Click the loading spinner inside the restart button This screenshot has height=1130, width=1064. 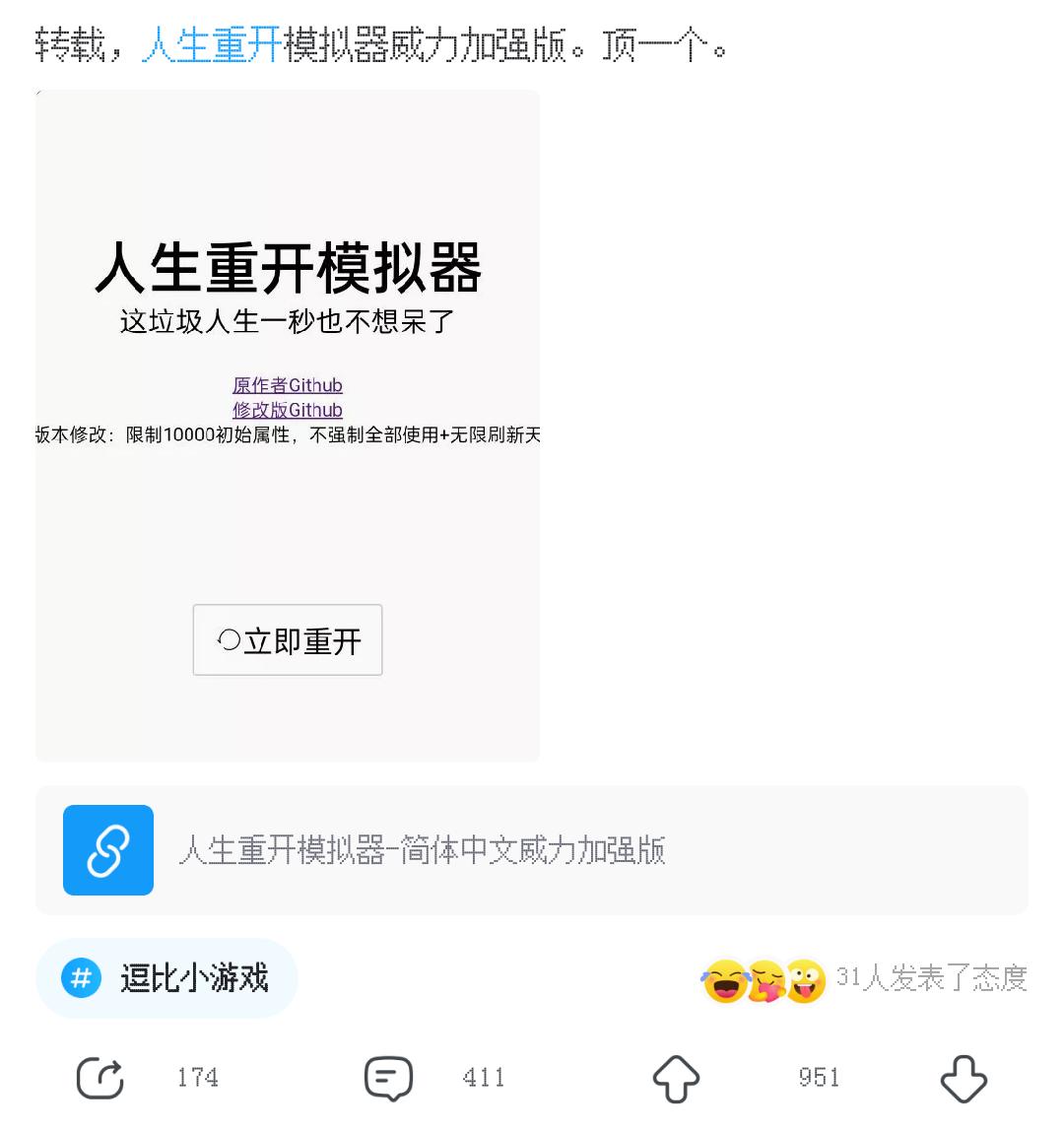(229, 638)
